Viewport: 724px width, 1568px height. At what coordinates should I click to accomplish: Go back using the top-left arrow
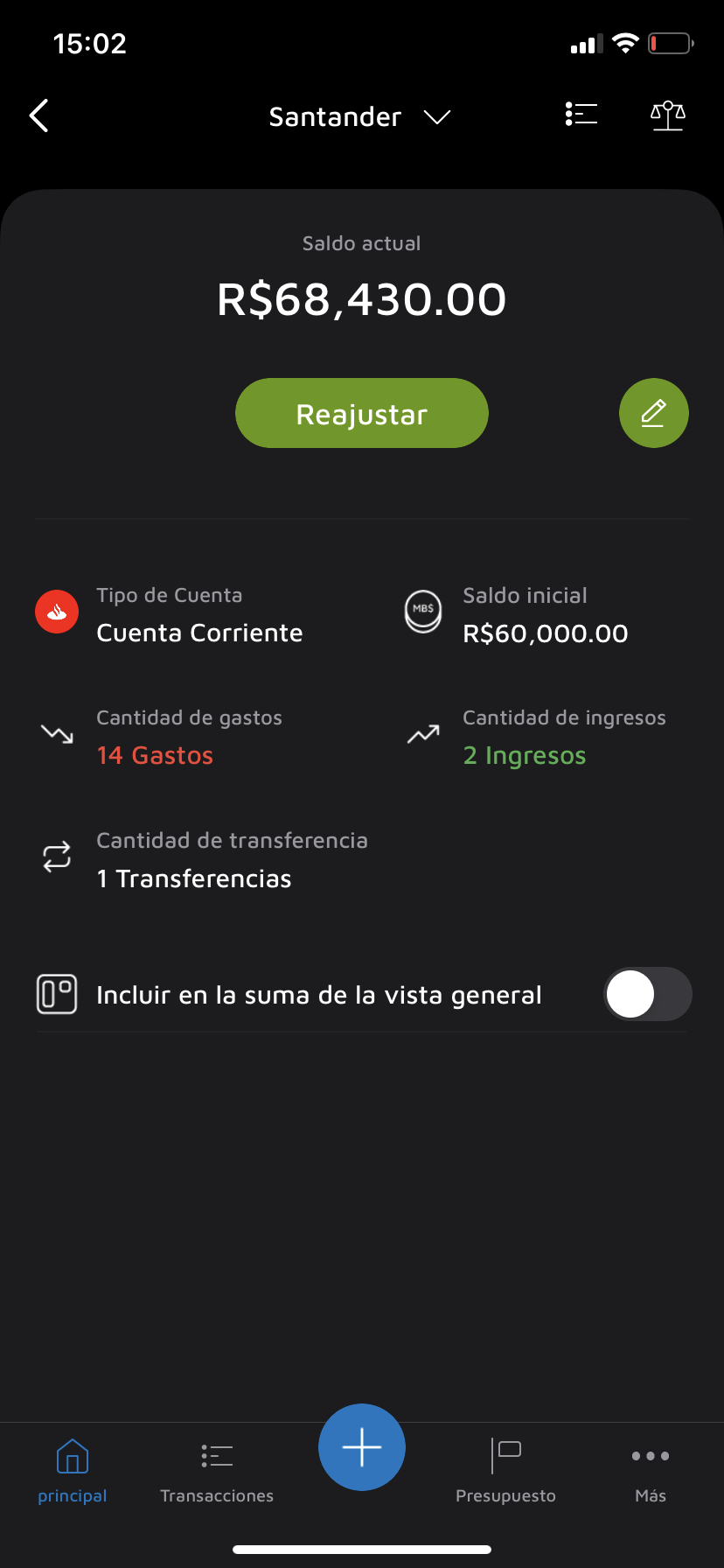click(x=39, y=115)
